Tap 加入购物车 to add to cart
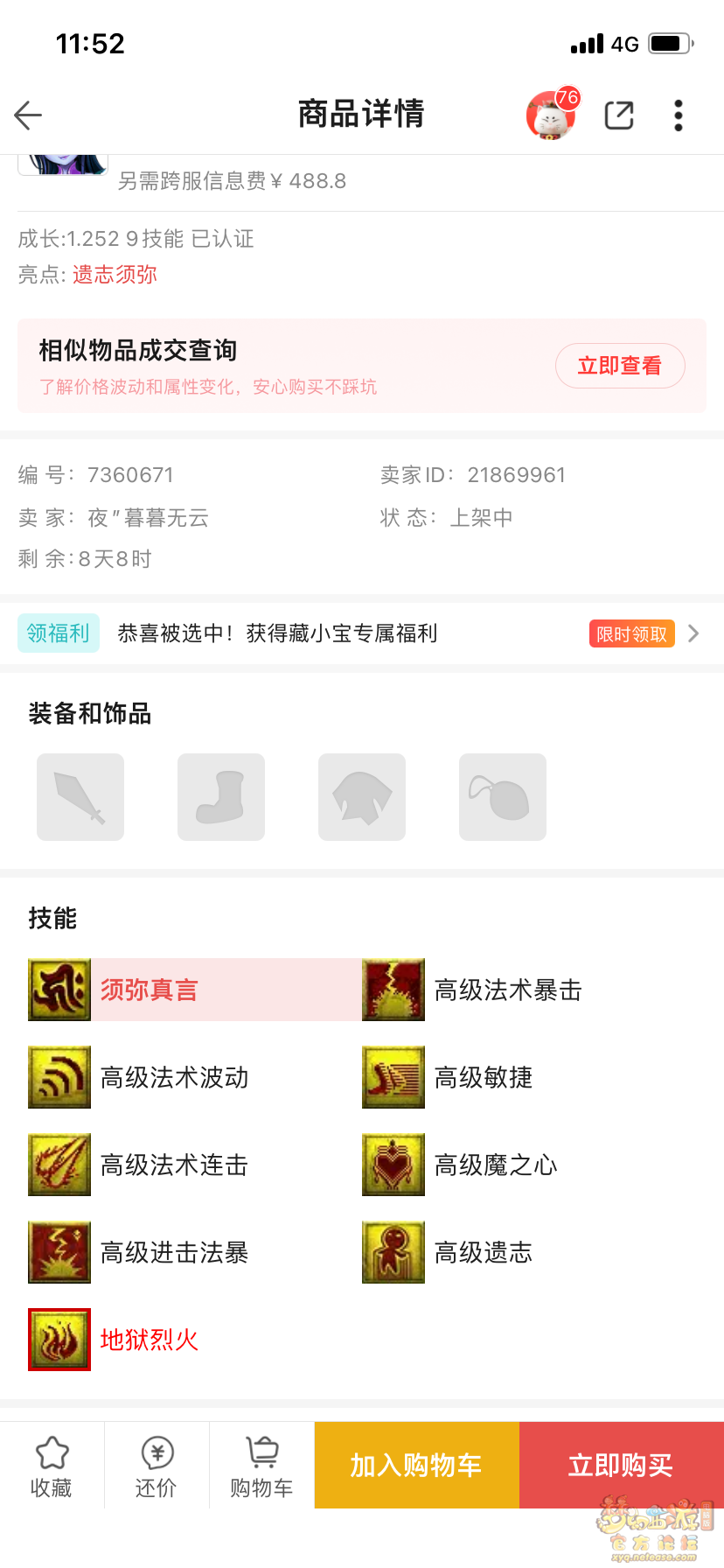 416,1465
